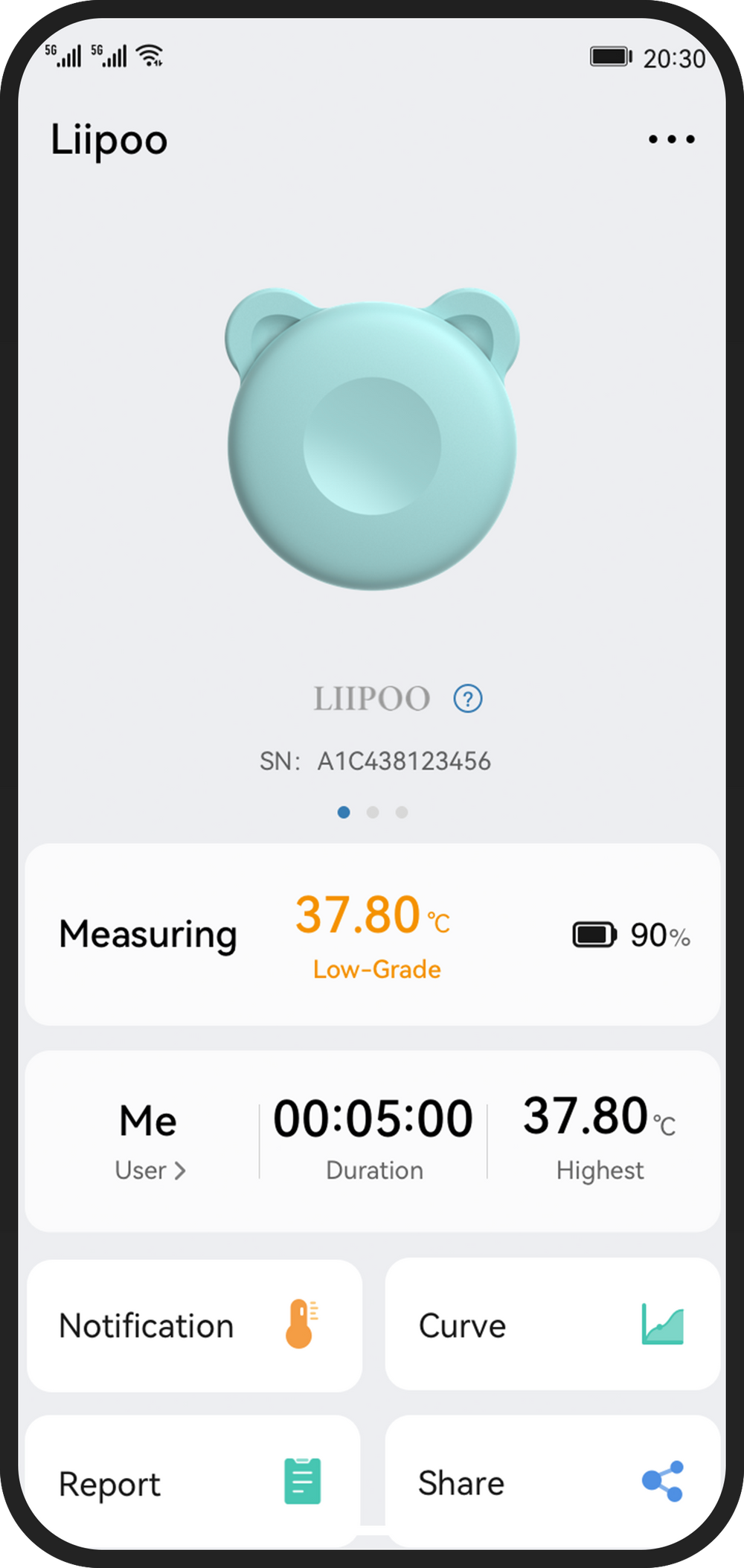The width and height of the screenshot is (744, 1568).
Task: Tap the help question mark beside LIIPOO
Action: point(468,699)
